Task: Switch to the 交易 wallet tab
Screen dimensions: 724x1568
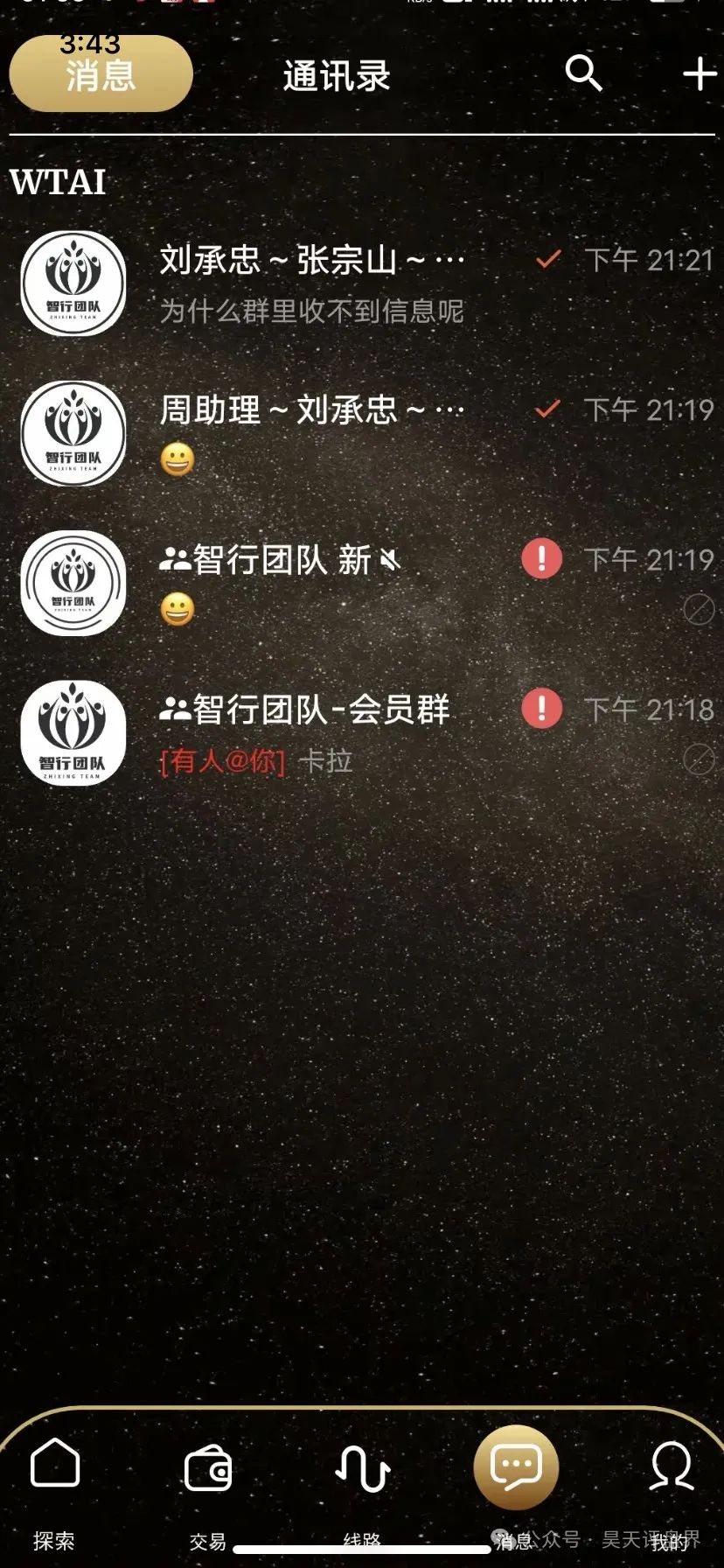Action: tap(207, 1487)
